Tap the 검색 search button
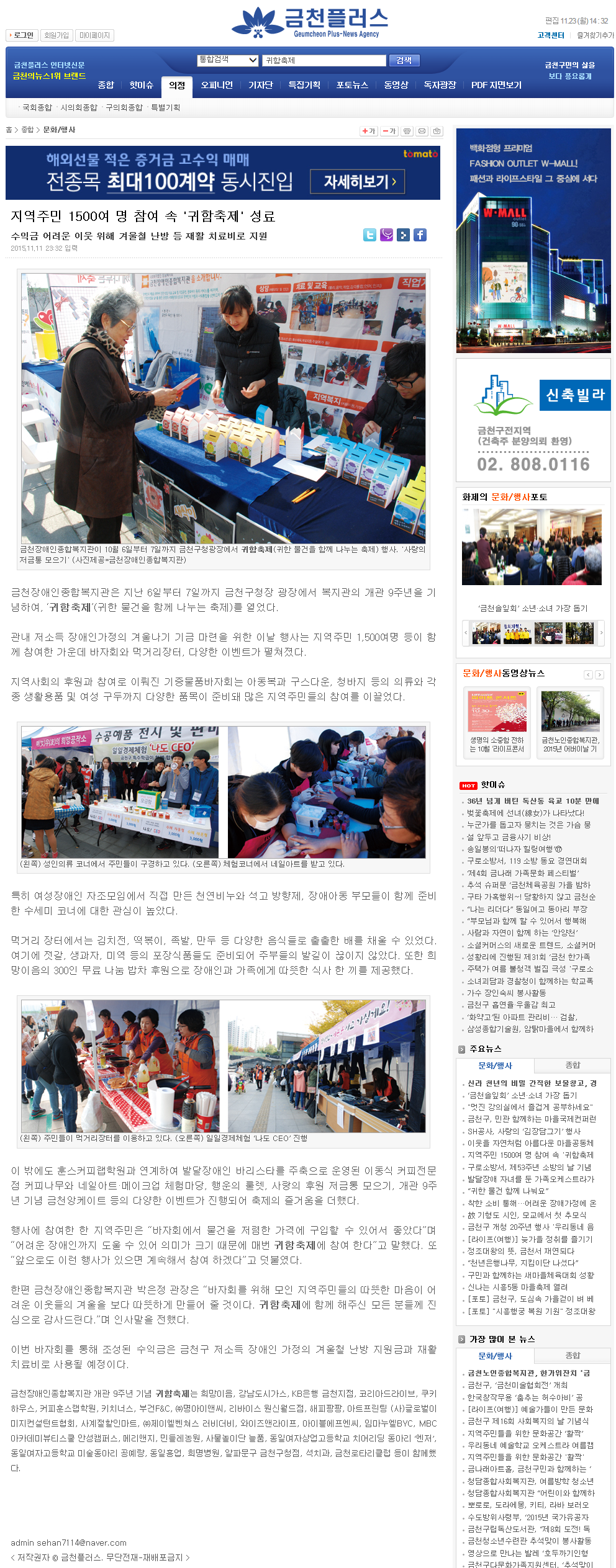 (404, 60)
